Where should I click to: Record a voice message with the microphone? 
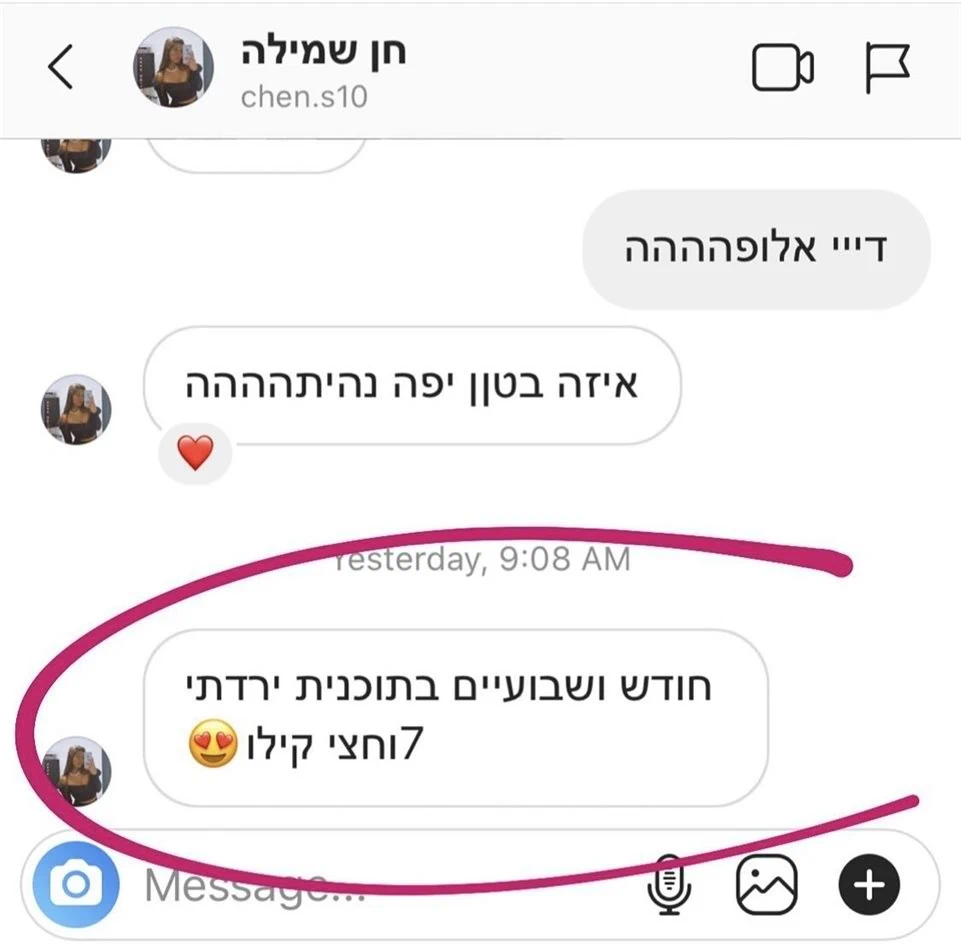pos(669,884)
